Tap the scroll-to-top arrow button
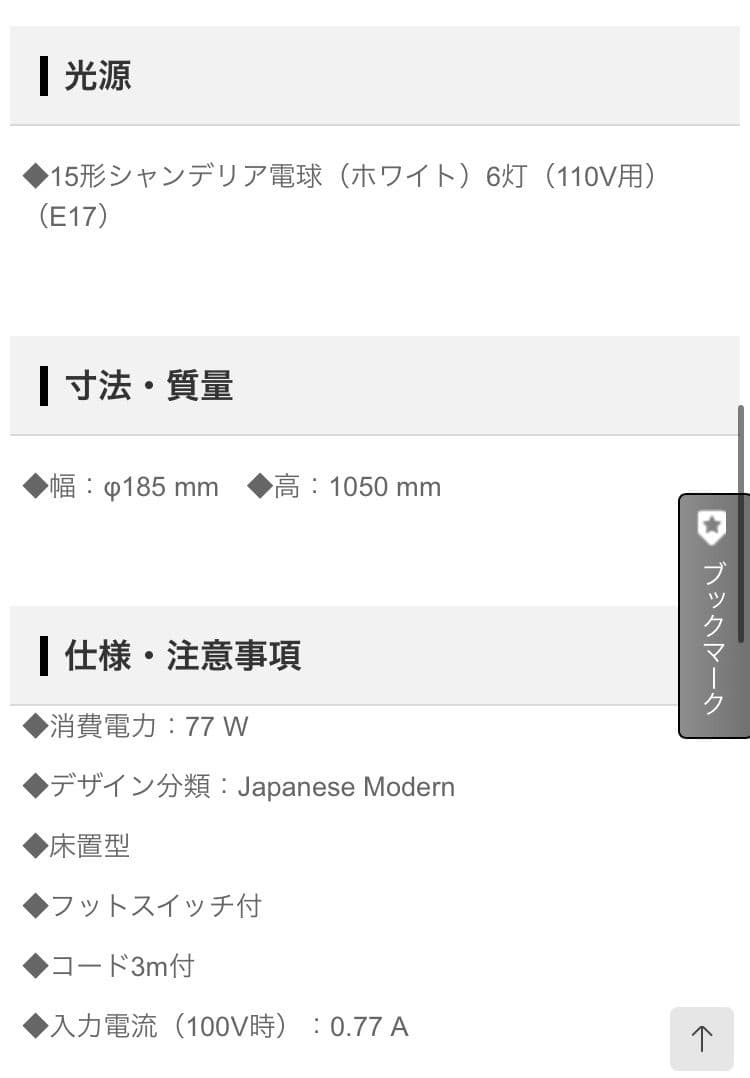This screenshot has width=750, height=1078. click(702, 1038)
